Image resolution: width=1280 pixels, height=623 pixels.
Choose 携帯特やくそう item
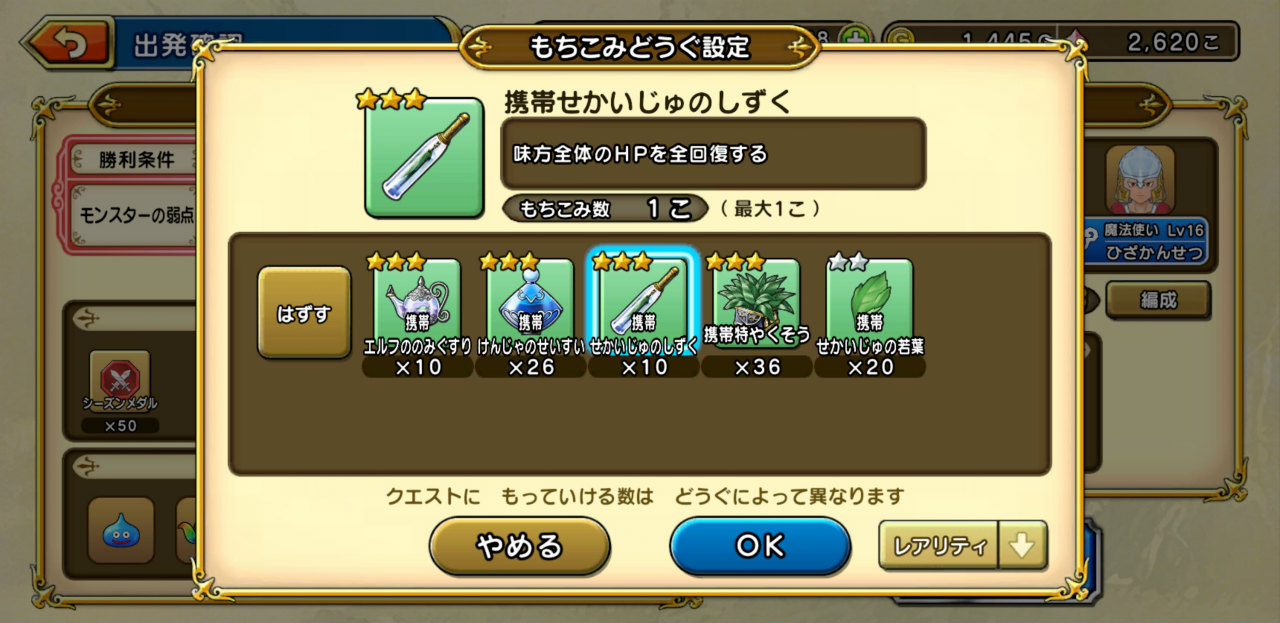[757, 314]
